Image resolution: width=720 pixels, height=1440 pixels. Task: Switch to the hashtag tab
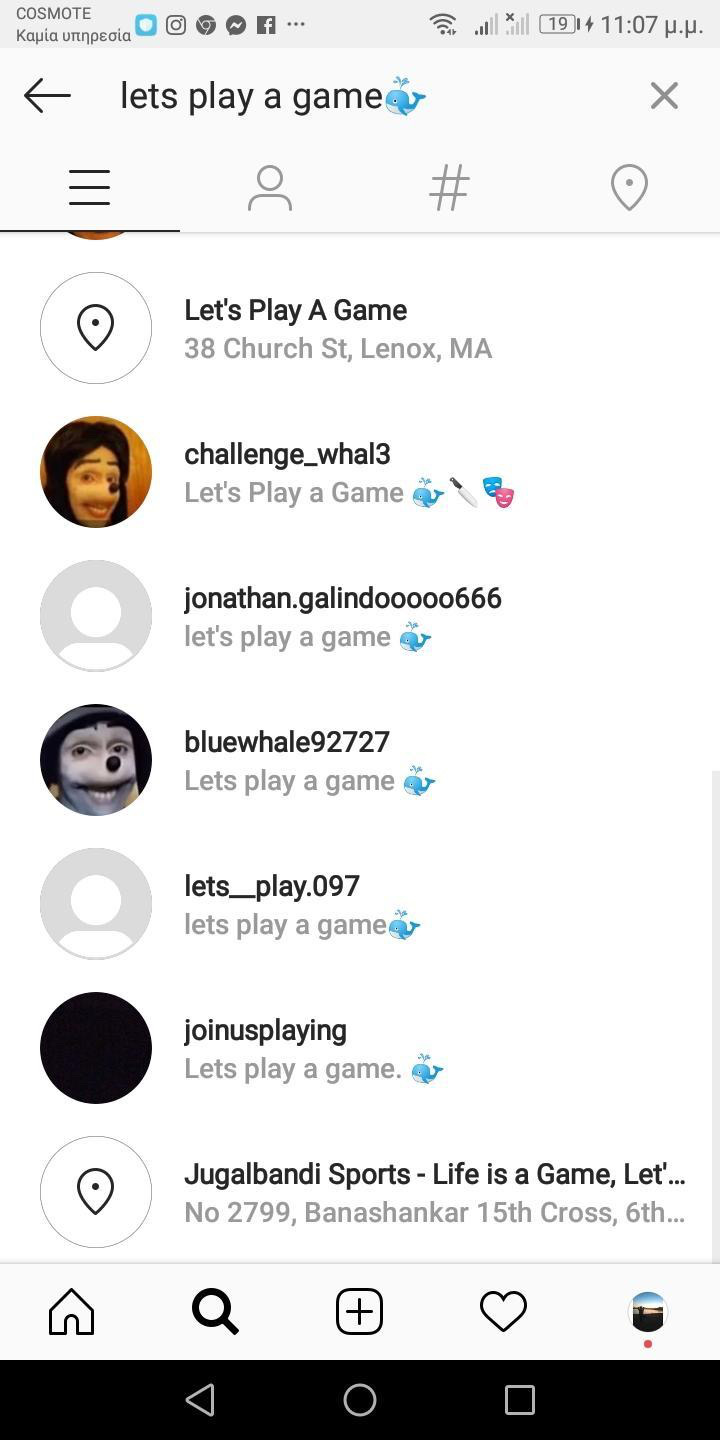click(449, 188)
